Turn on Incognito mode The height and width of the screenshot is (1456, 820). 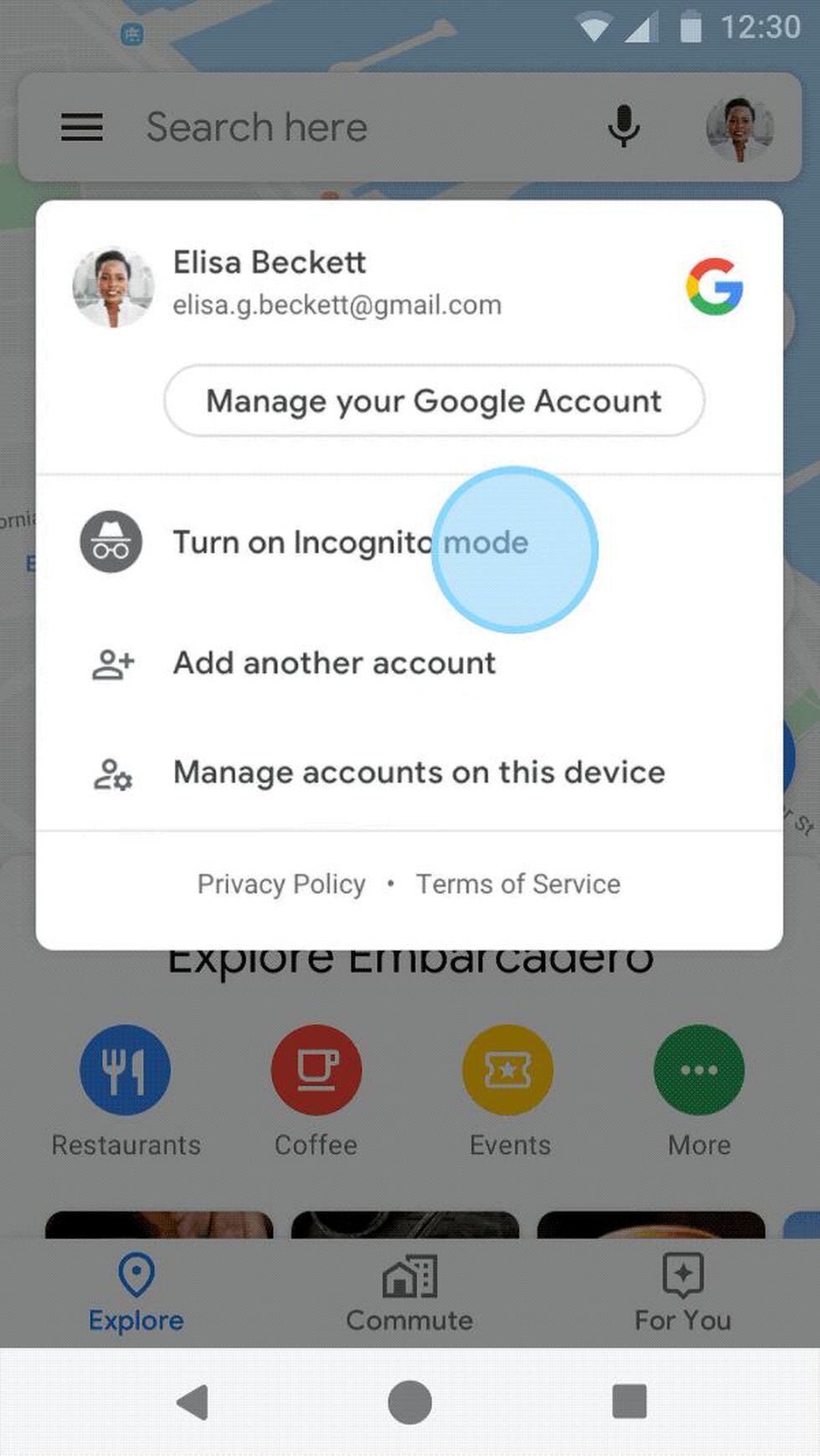(350, 543)
